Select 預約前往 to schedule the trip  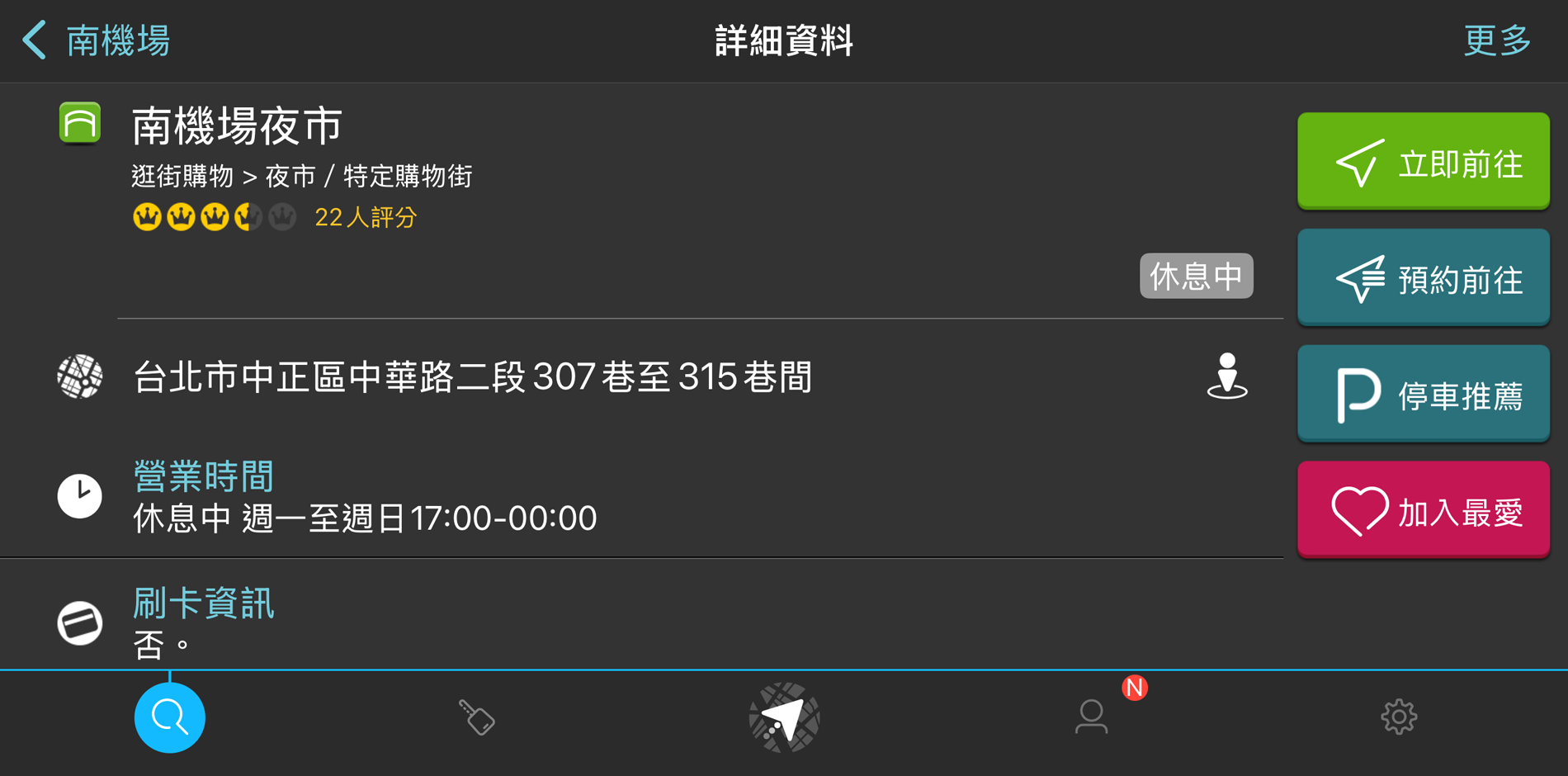[x=1423, y=278]
